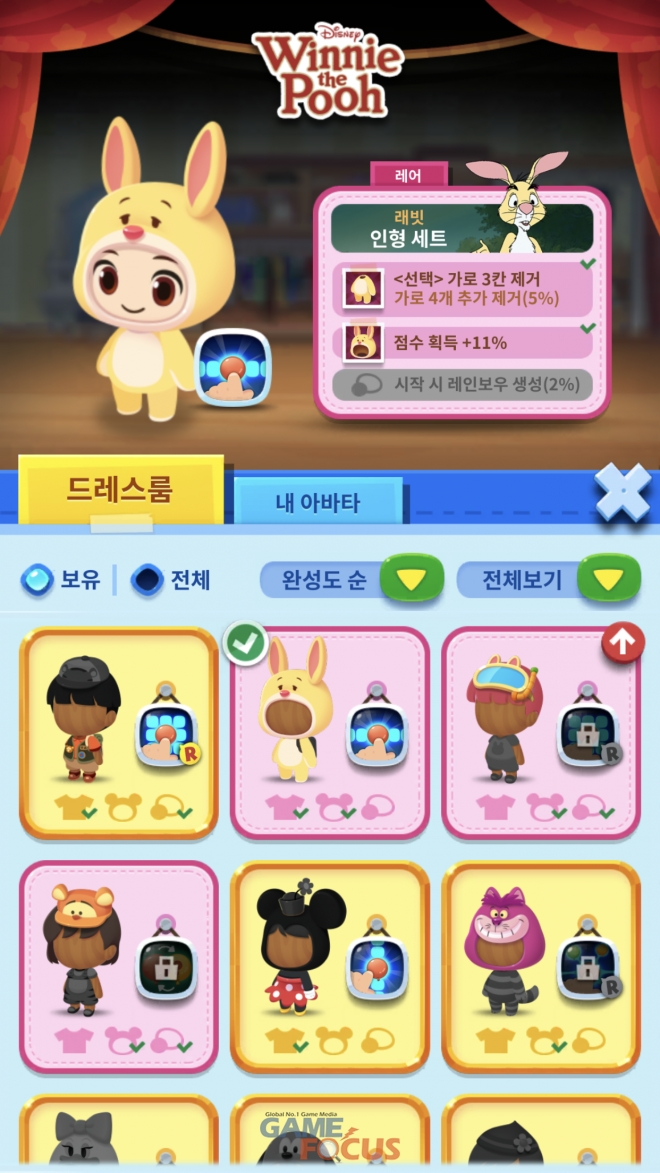The image size is (660, 1173).
Task: Choose the Minnie Mouse costume card
Action: point(330,967)
